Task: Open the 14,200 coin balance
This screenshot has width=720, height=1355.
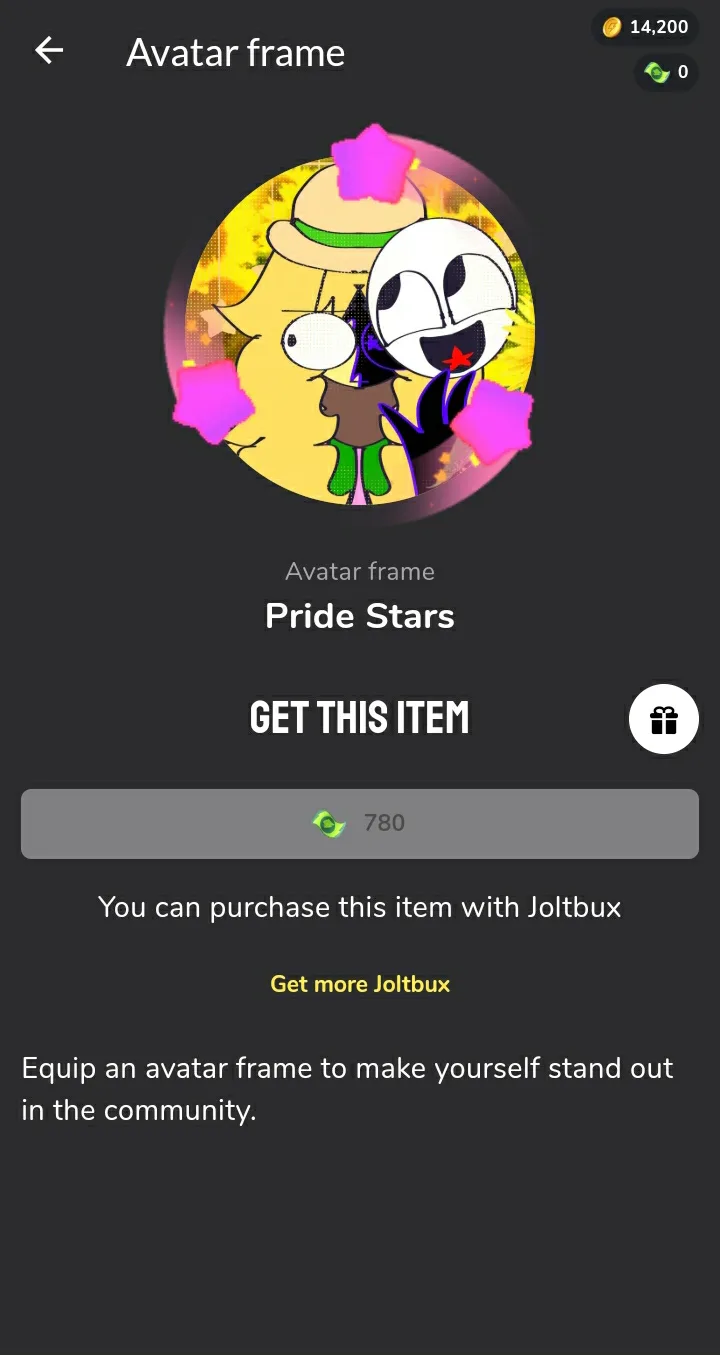Action: 646,27
